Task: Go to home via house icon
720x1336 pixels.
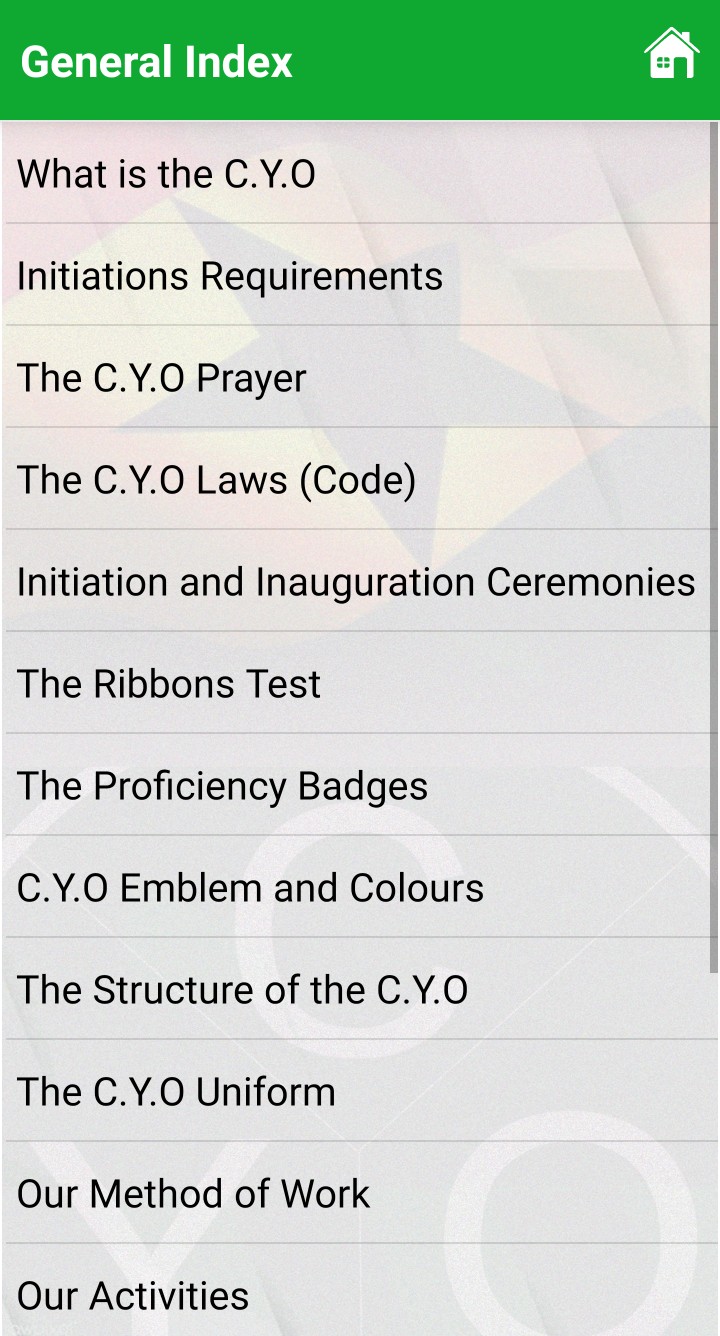Action: coord(671,54)
